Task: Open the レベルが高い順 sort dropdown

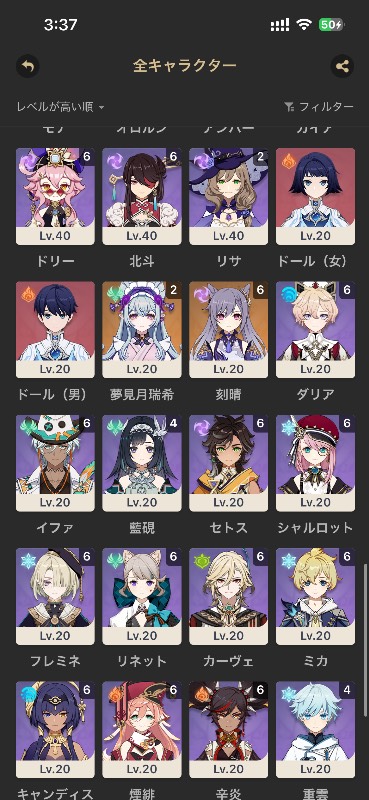Action: pyautogui.click(x=60, y=107)
